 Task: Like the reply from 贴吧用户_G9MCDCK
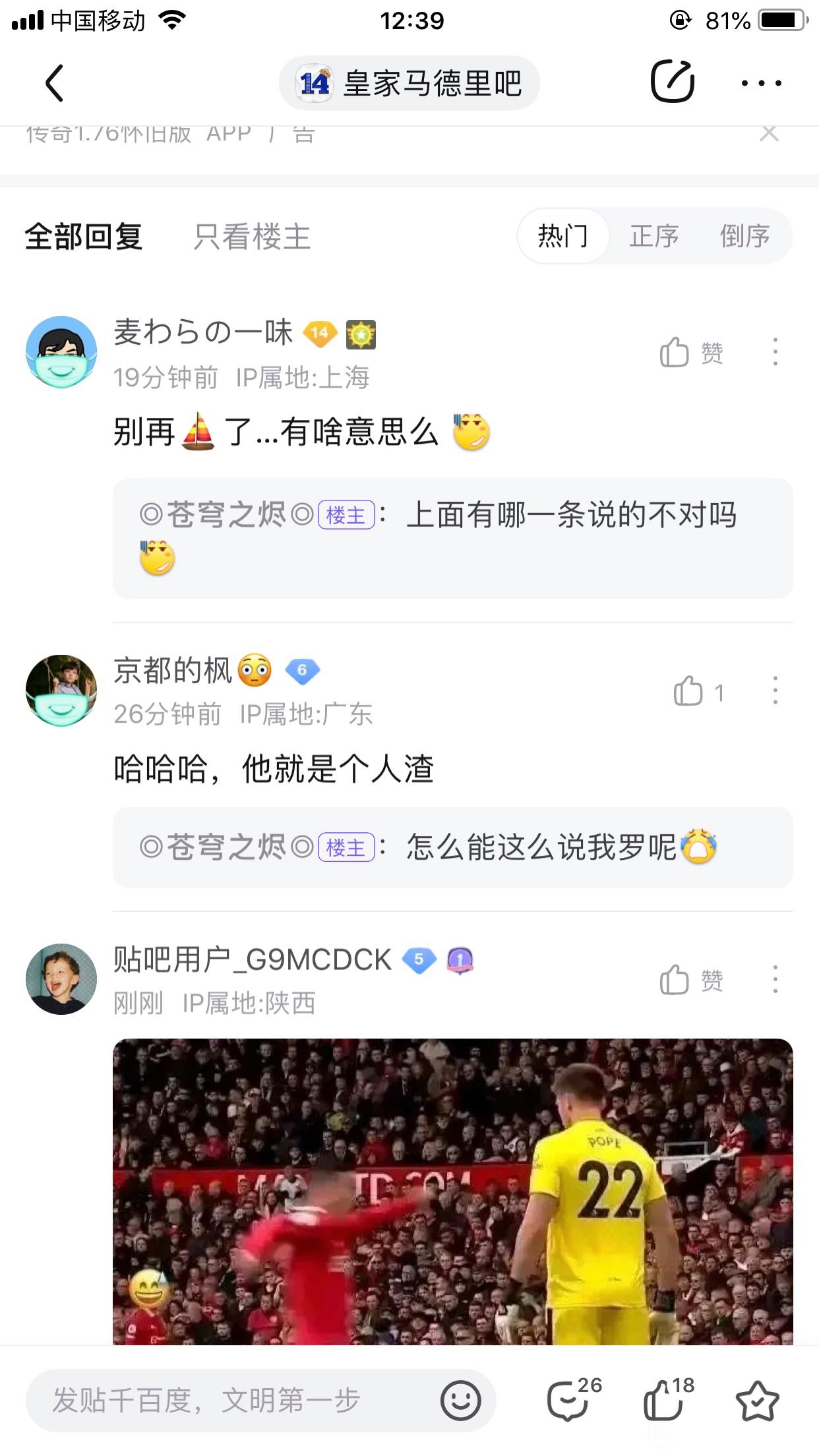(691, 981)
